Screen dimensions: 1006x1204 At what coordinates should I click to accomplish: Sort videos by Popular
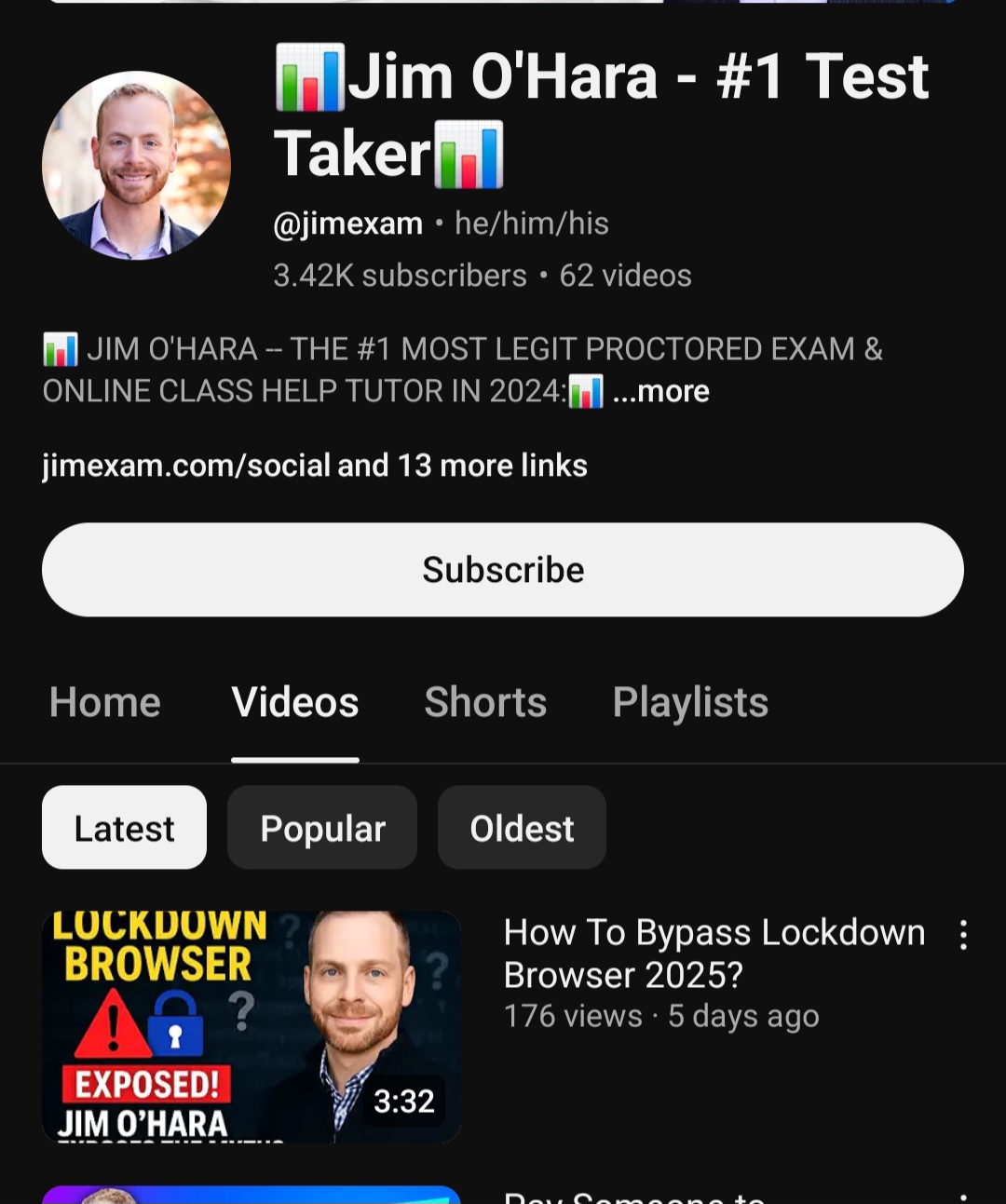pos(322,828)
